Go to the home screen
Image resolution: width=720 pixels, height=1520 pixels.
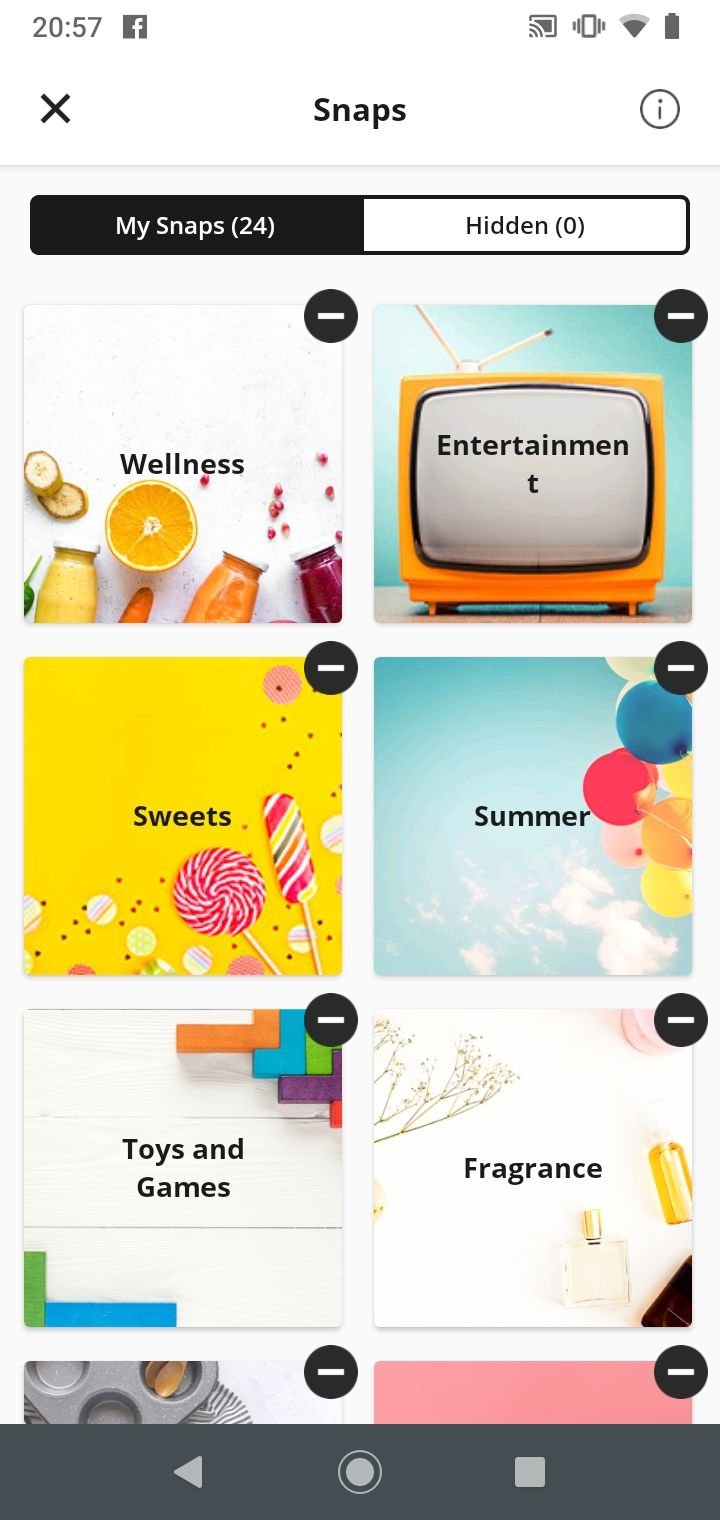click(360, 1472)
